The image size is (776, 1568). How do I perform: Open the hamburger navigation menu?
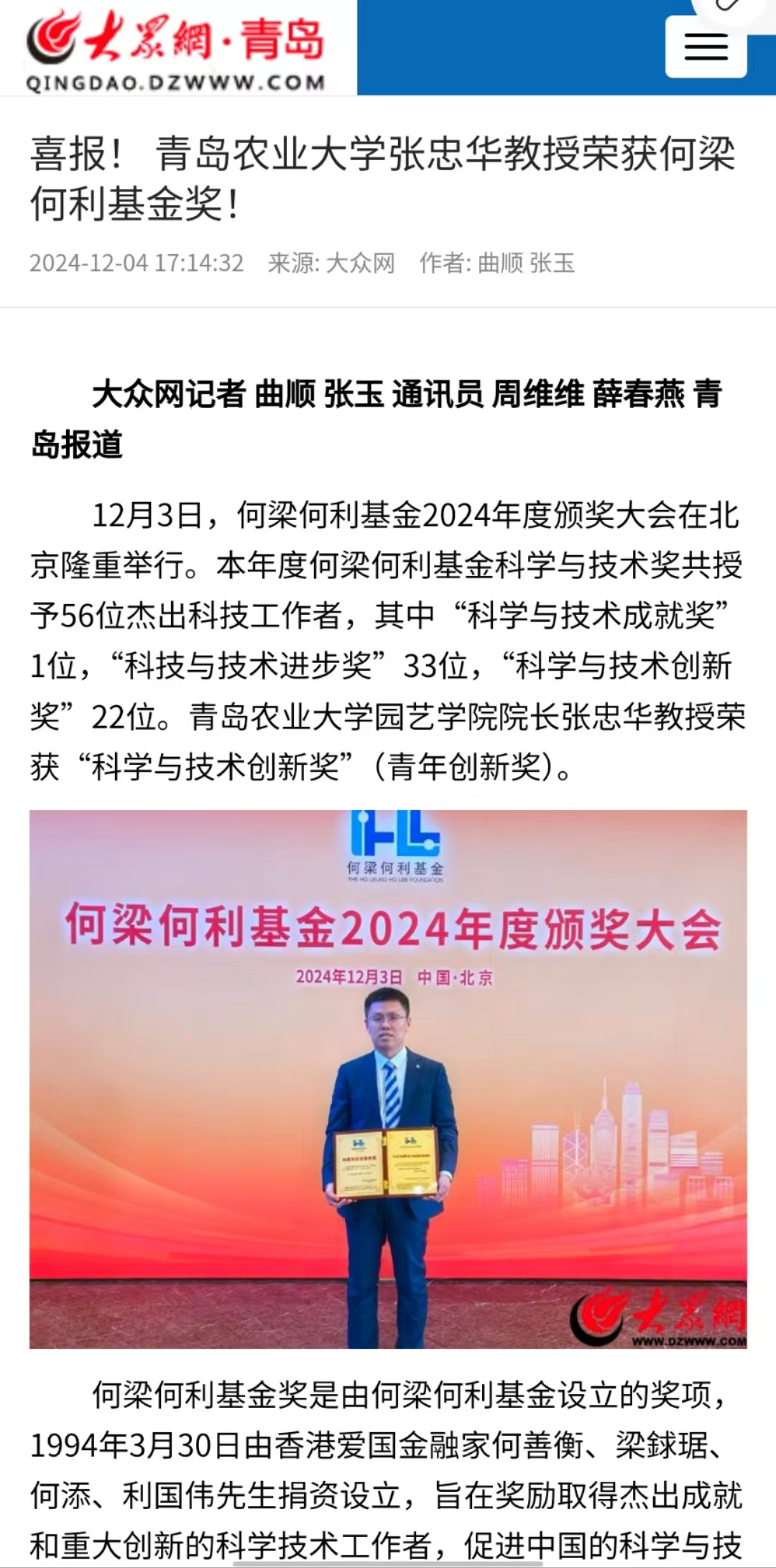pyautogui.click(x=706, y=47)
